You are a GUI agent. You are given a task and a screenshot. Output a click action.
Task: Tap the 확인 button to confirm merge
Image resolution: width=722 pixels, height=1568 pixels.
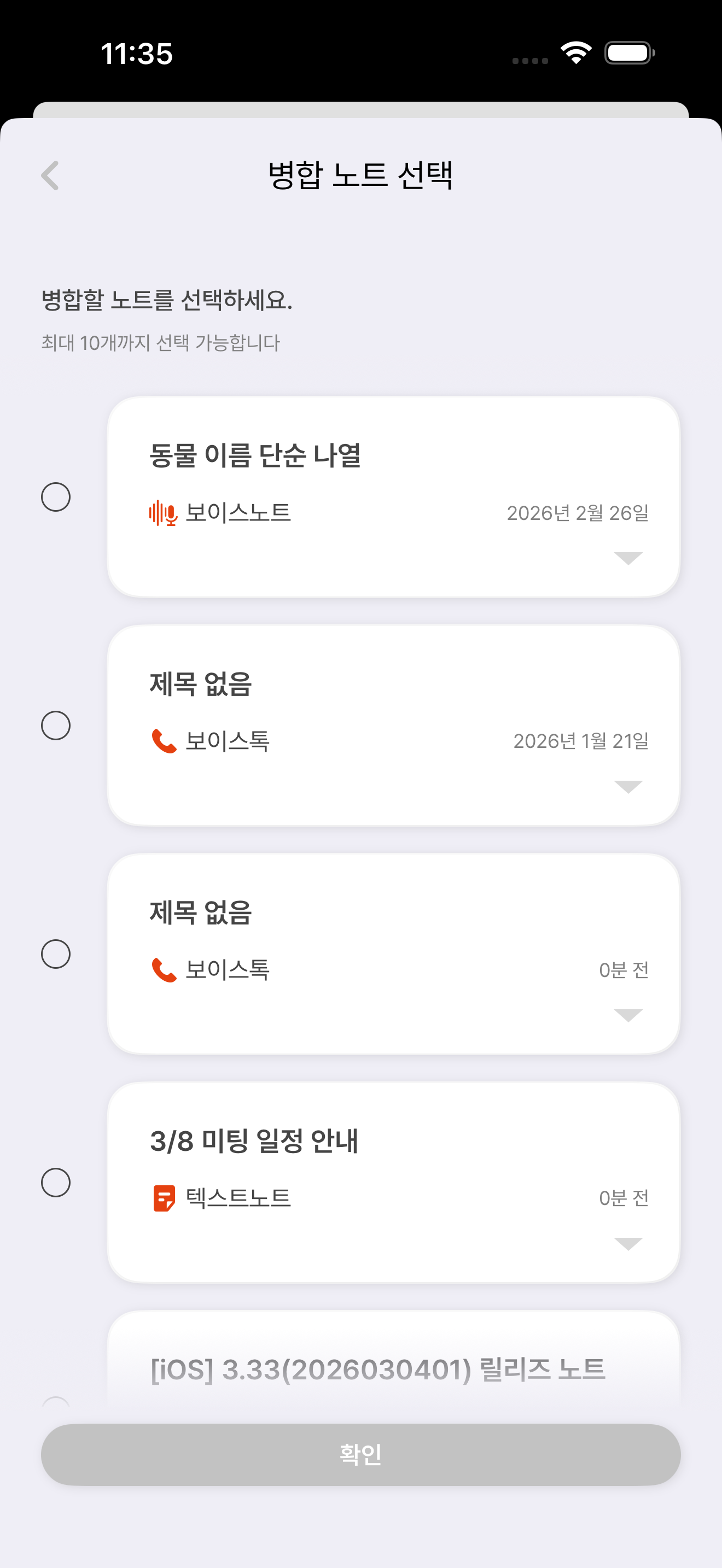coord(360,1454)
